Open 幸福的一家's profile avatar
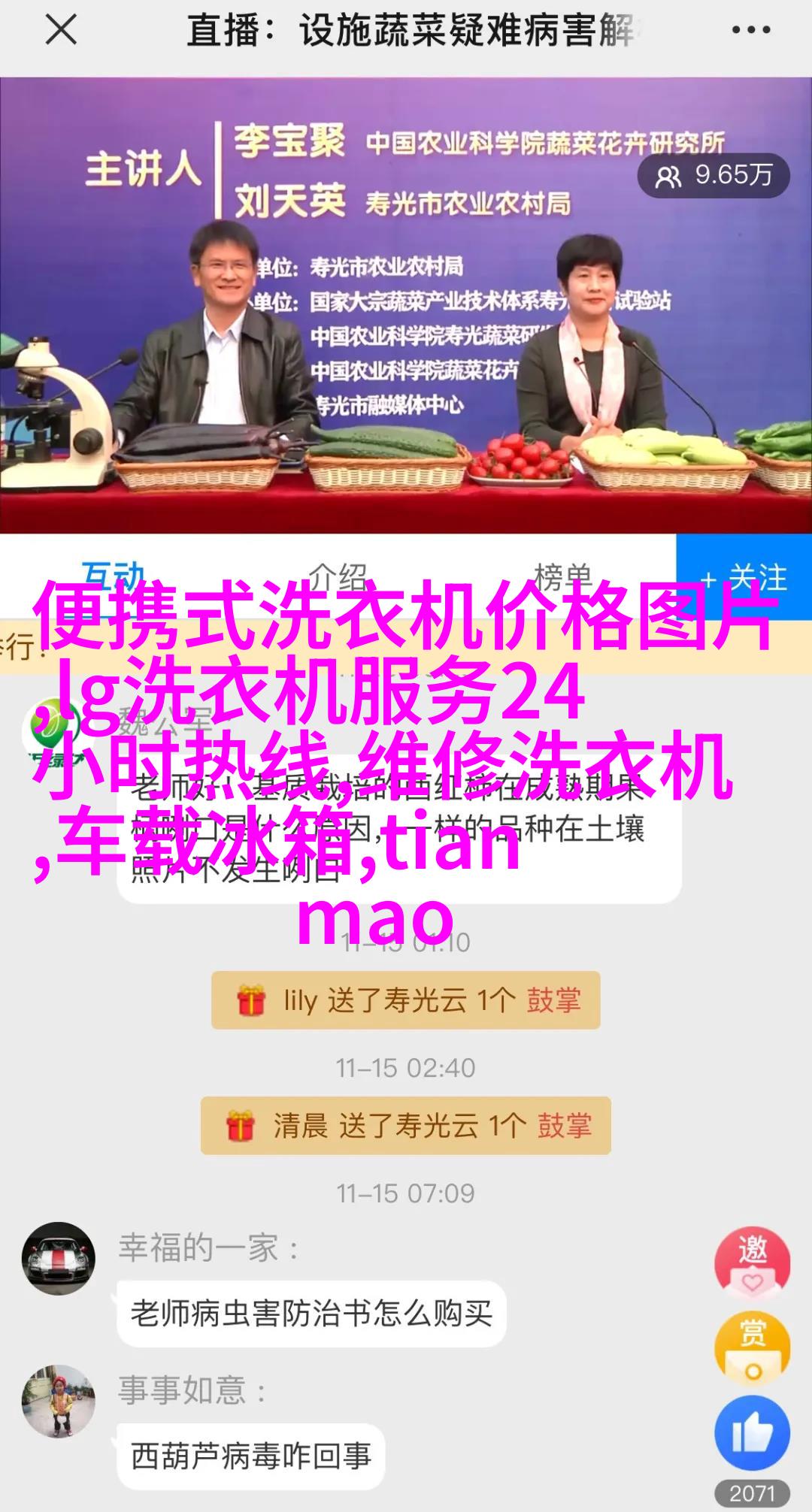The image size is (812, 1512). click(59, 1258)
